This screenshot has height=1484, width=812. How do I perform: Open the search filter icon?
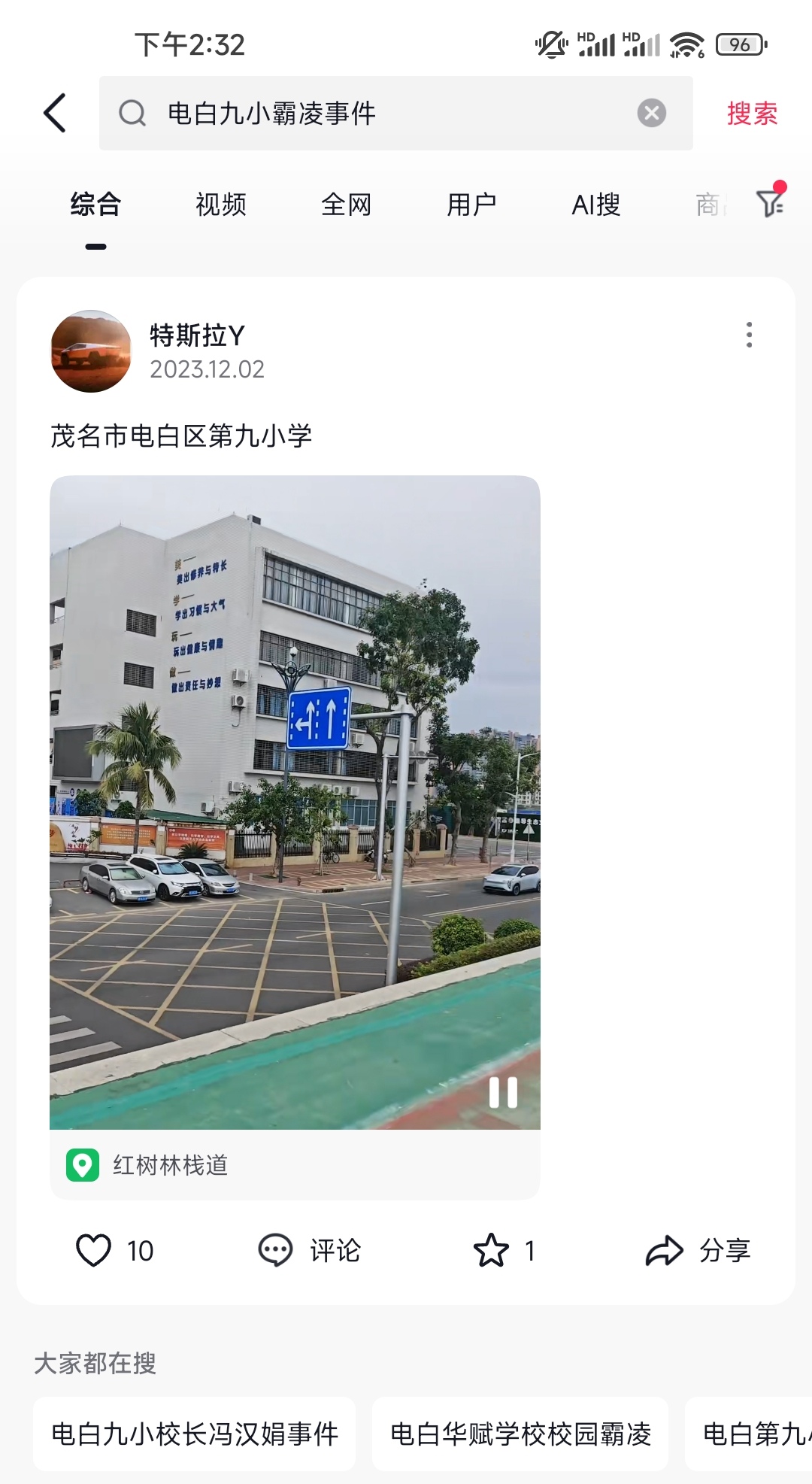tap(771, 203)
